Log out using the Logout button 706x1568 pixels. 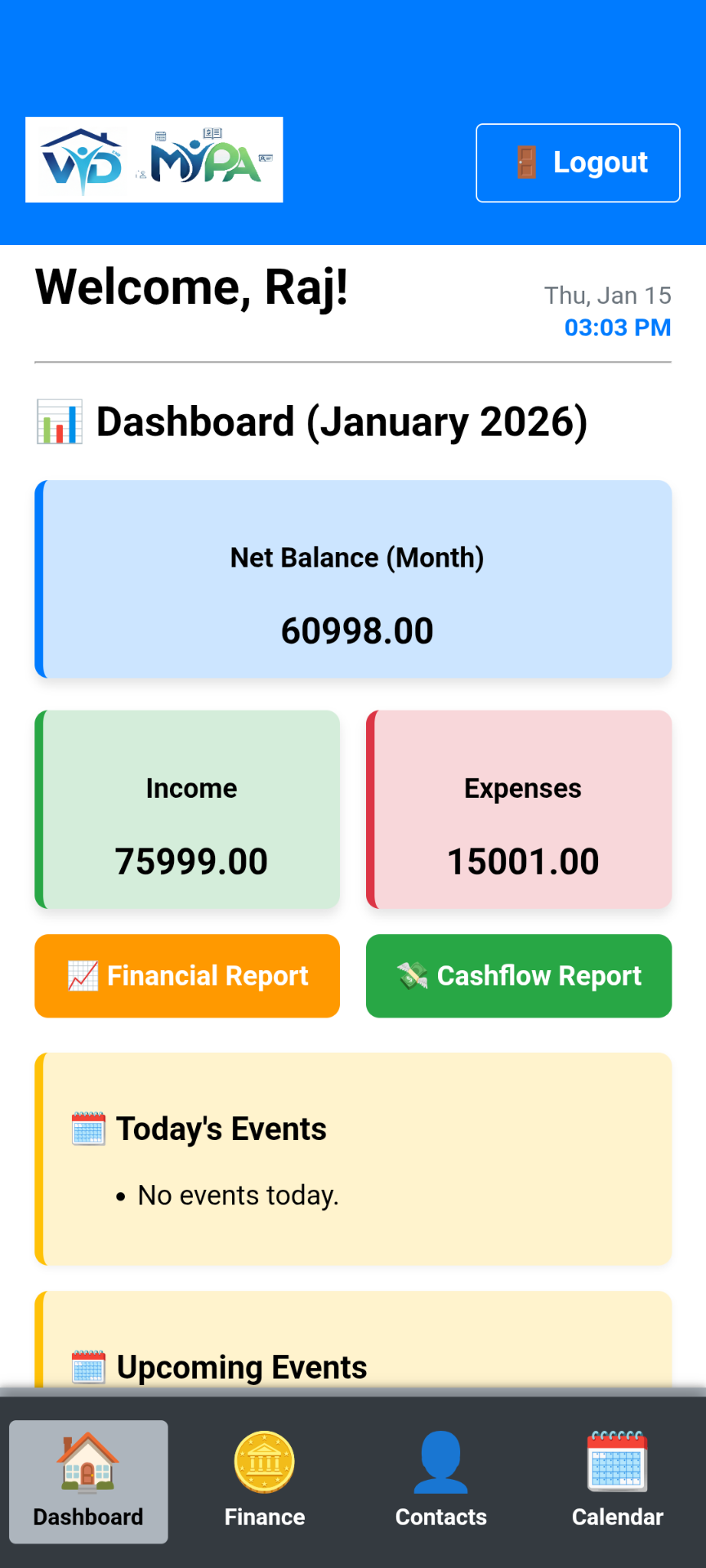tap(578, 162)
